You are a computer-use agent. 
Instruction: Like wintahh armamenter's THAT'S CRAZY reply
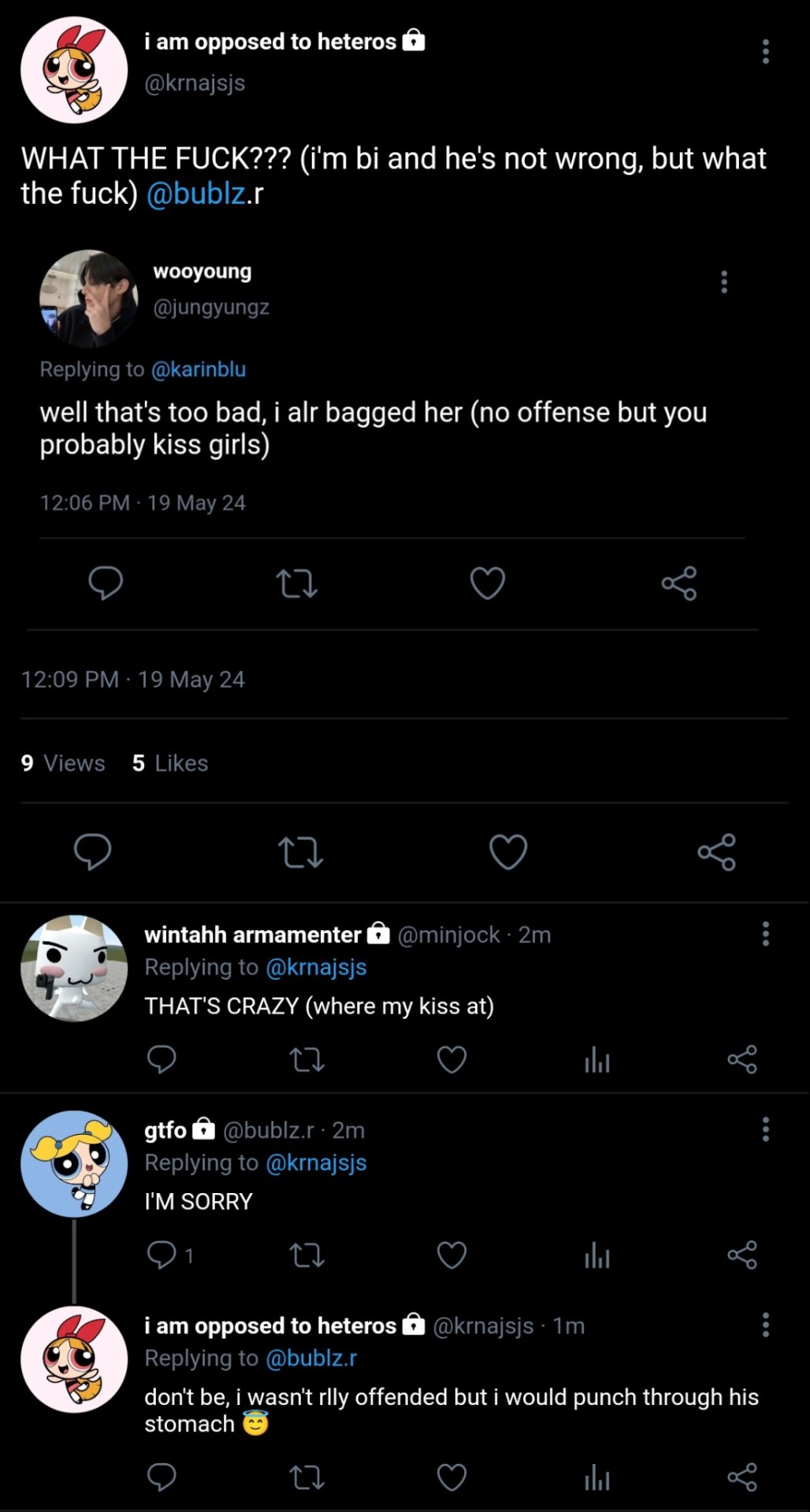[x=451, y=1060]
